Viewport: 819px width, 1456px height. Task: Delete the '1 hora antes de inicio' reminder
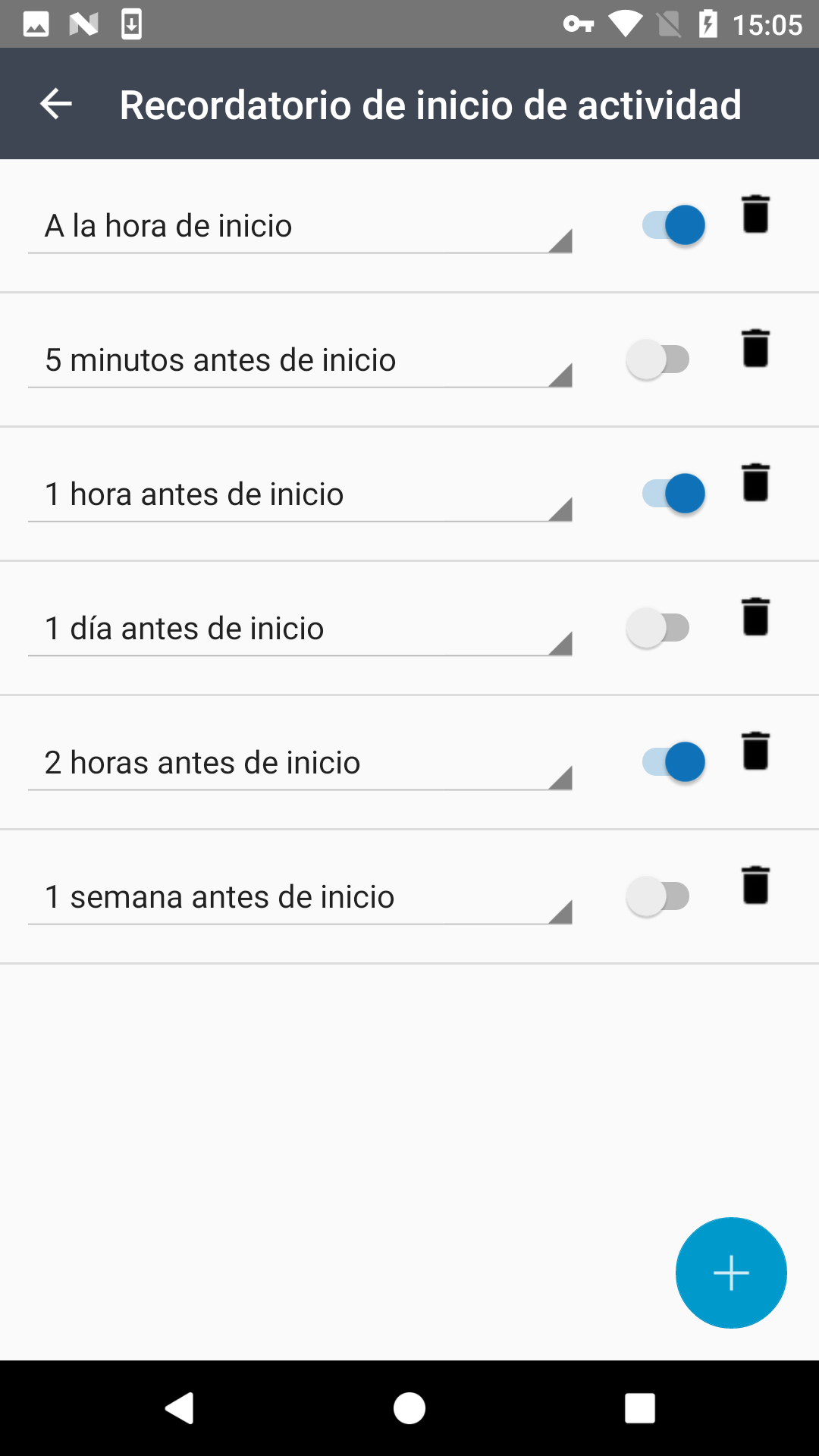[x=755, y=482]
